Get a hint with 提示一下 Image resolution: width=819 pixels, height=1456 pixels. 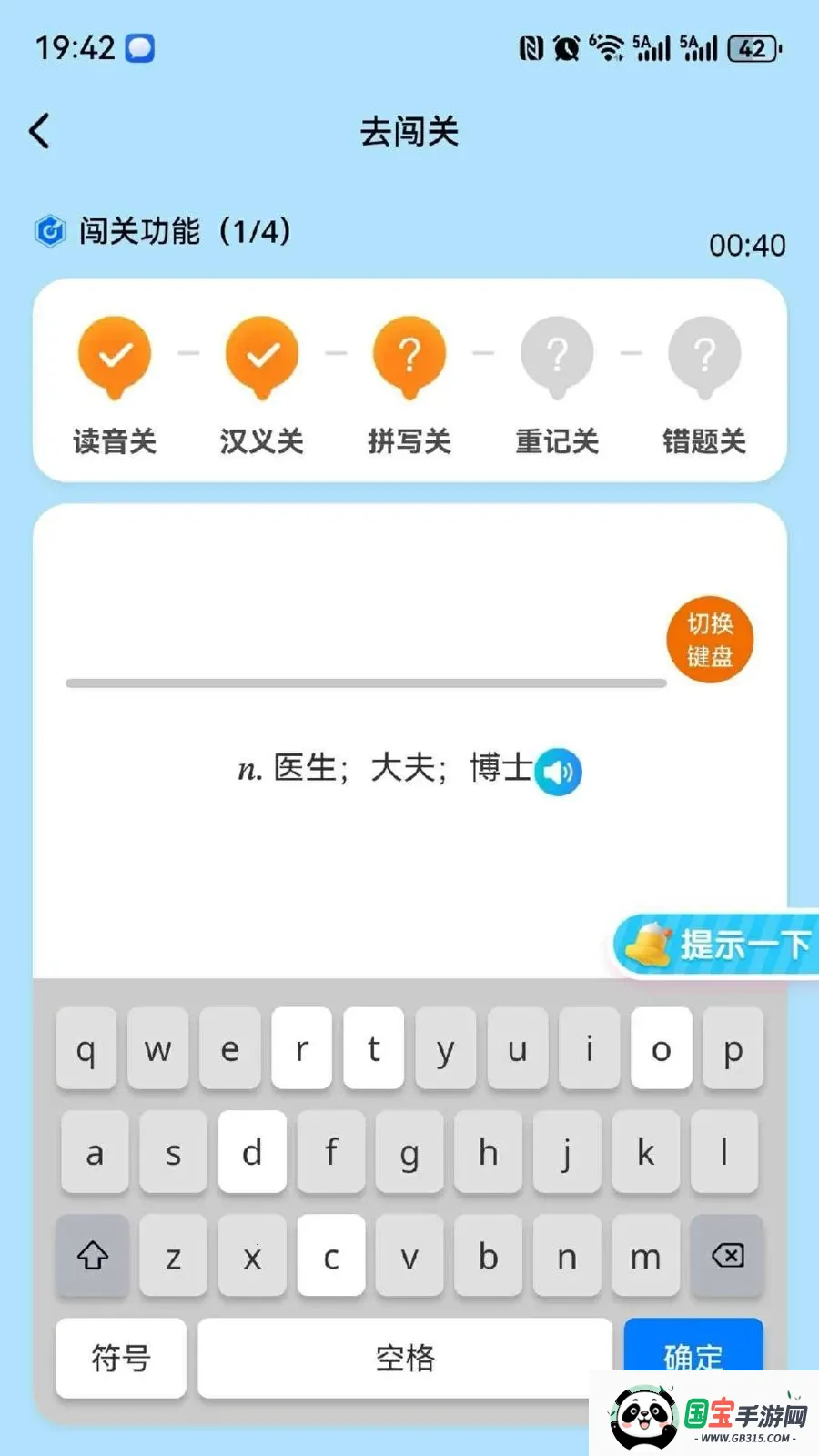tap(717, 945)
